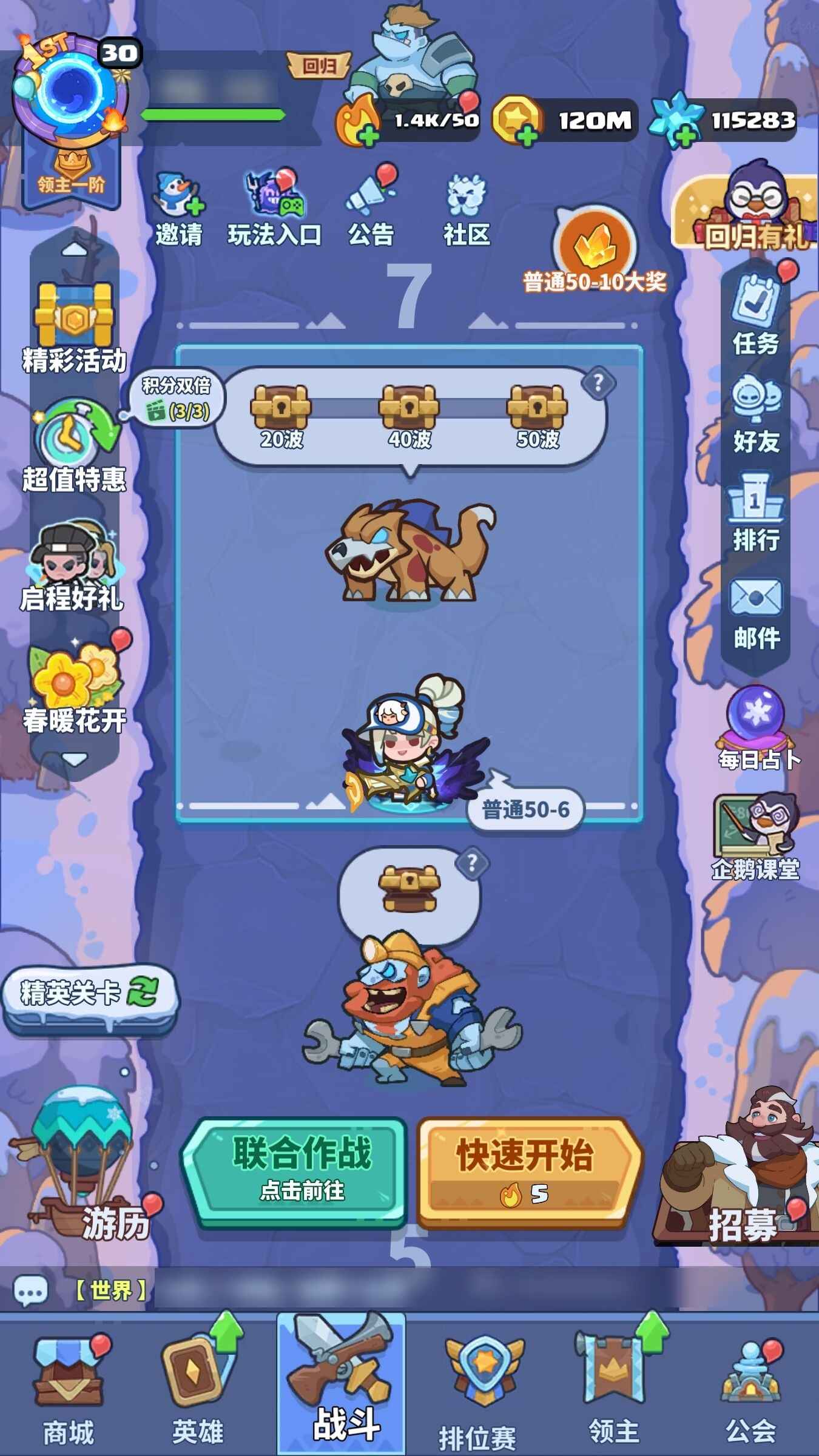Screen dimensions: 819x1456
Task: Switch to the 公会 guild tab
Action: point(750,1389)
